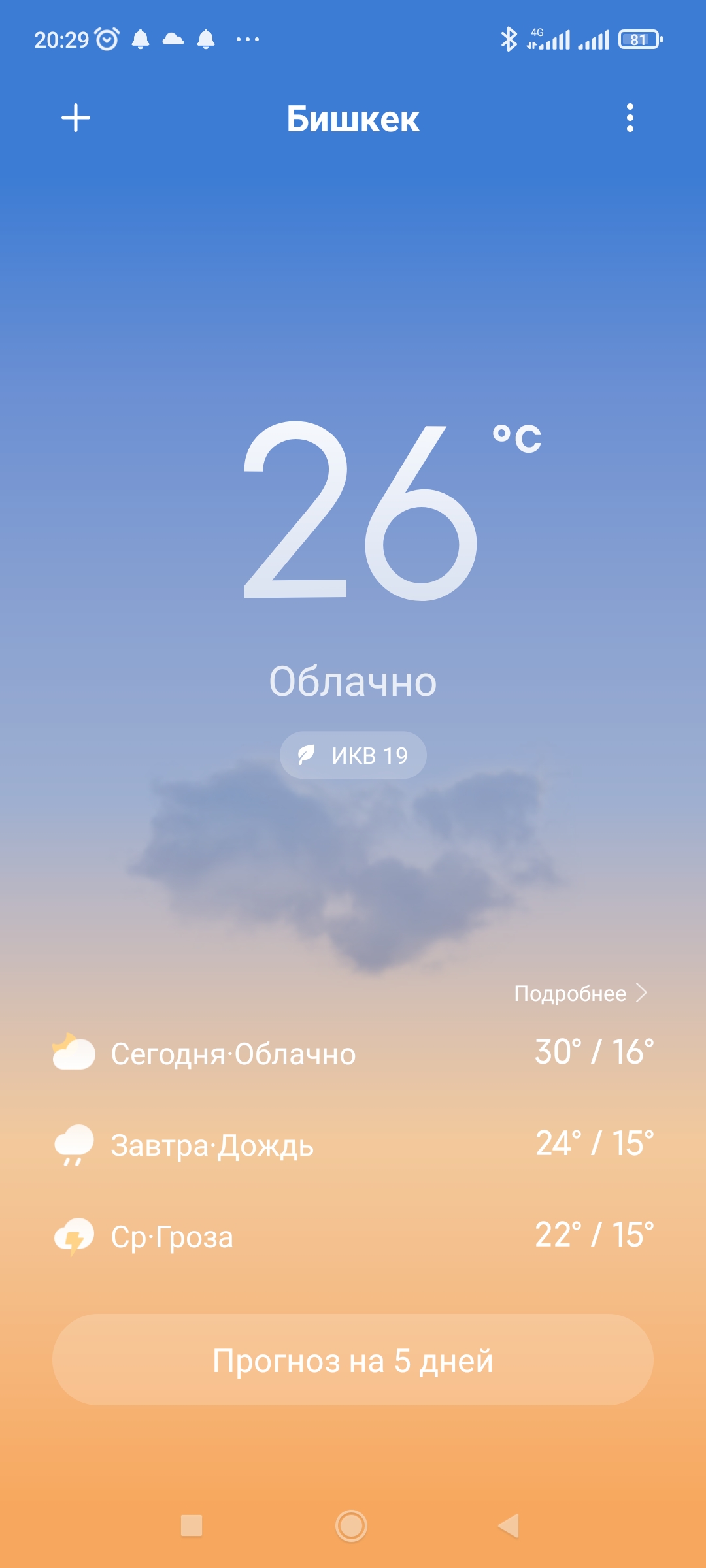The width and height of the screenshot is (706, 1568).
Task: Open tomorrow's forecast row Завтра·Дождь
Action: pos(353,1145)
